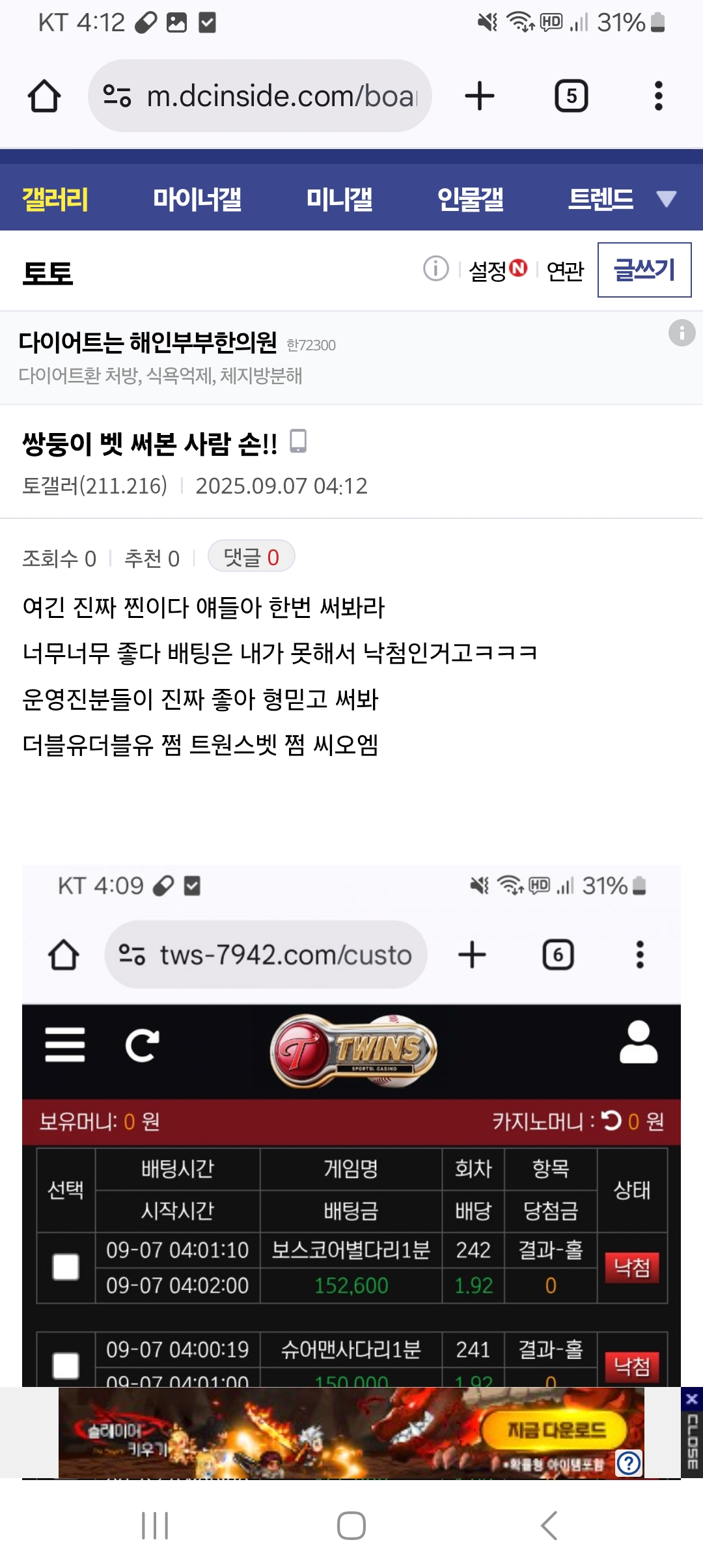
Task: Open 연관 related galleries
Action: (565, 270)
